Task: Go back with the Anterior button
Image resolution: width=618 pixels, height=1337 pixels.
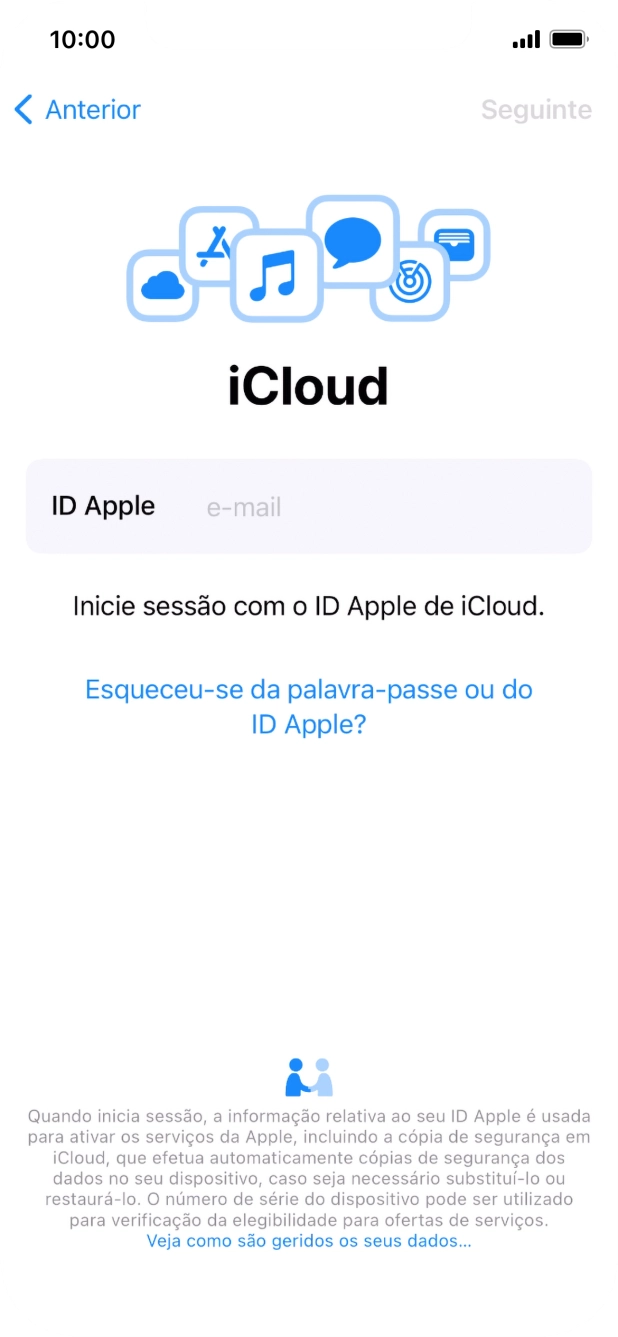Action: pyautogui.click(x=78, y=110)
